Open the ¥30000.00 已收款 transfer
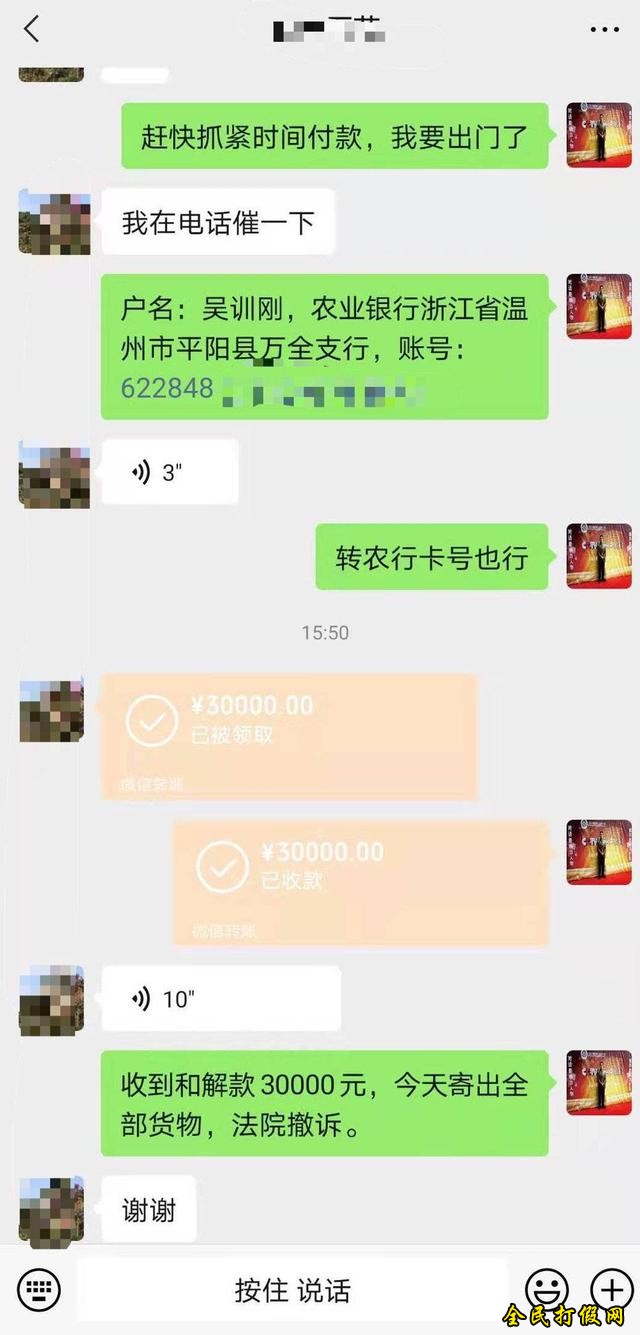Viewport: 640px width, 1335px height. (360, 882)
